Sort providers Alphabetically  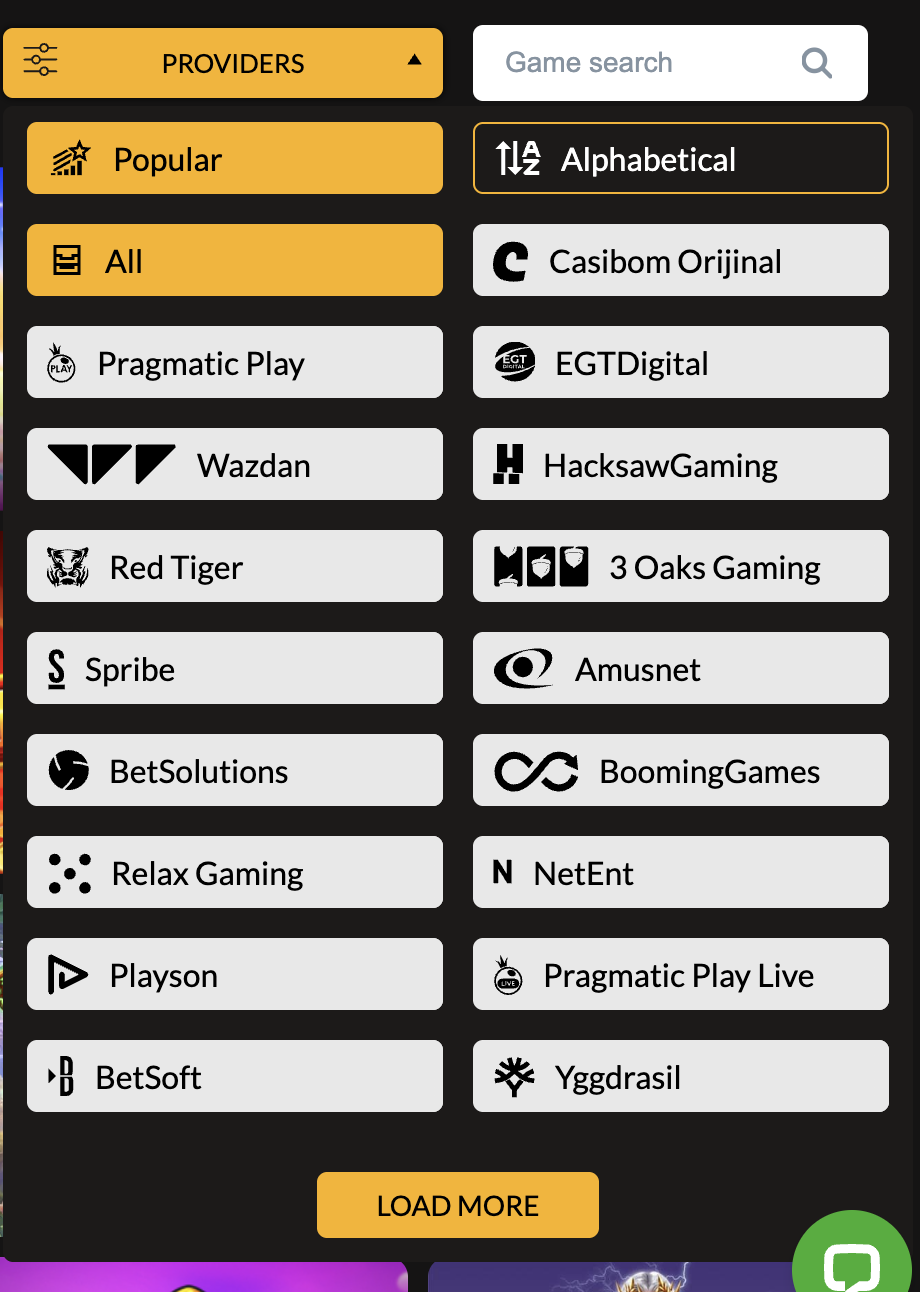coord(680,159)
